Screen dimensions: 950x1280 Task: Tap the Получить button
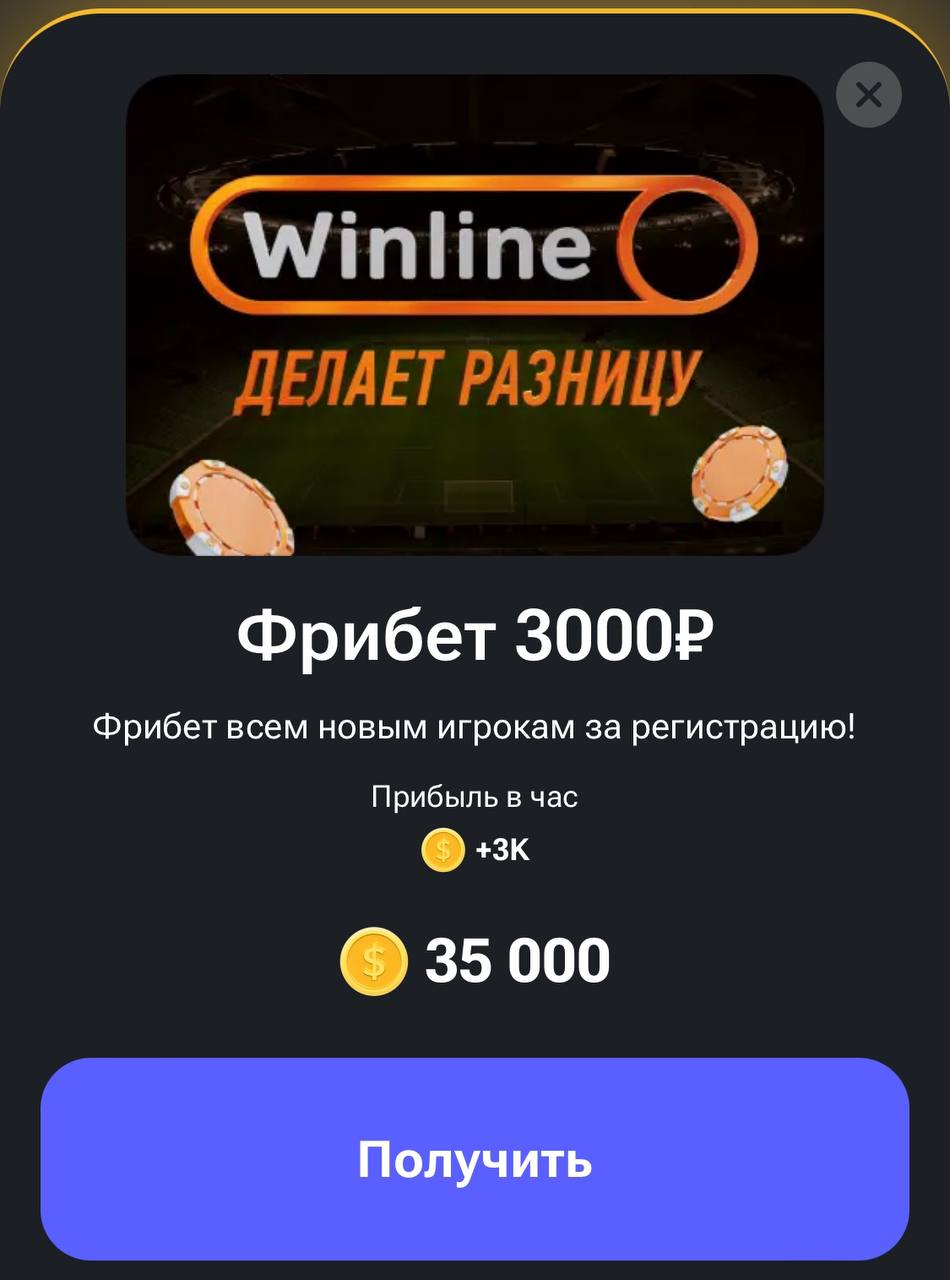tap(475, 1159)
